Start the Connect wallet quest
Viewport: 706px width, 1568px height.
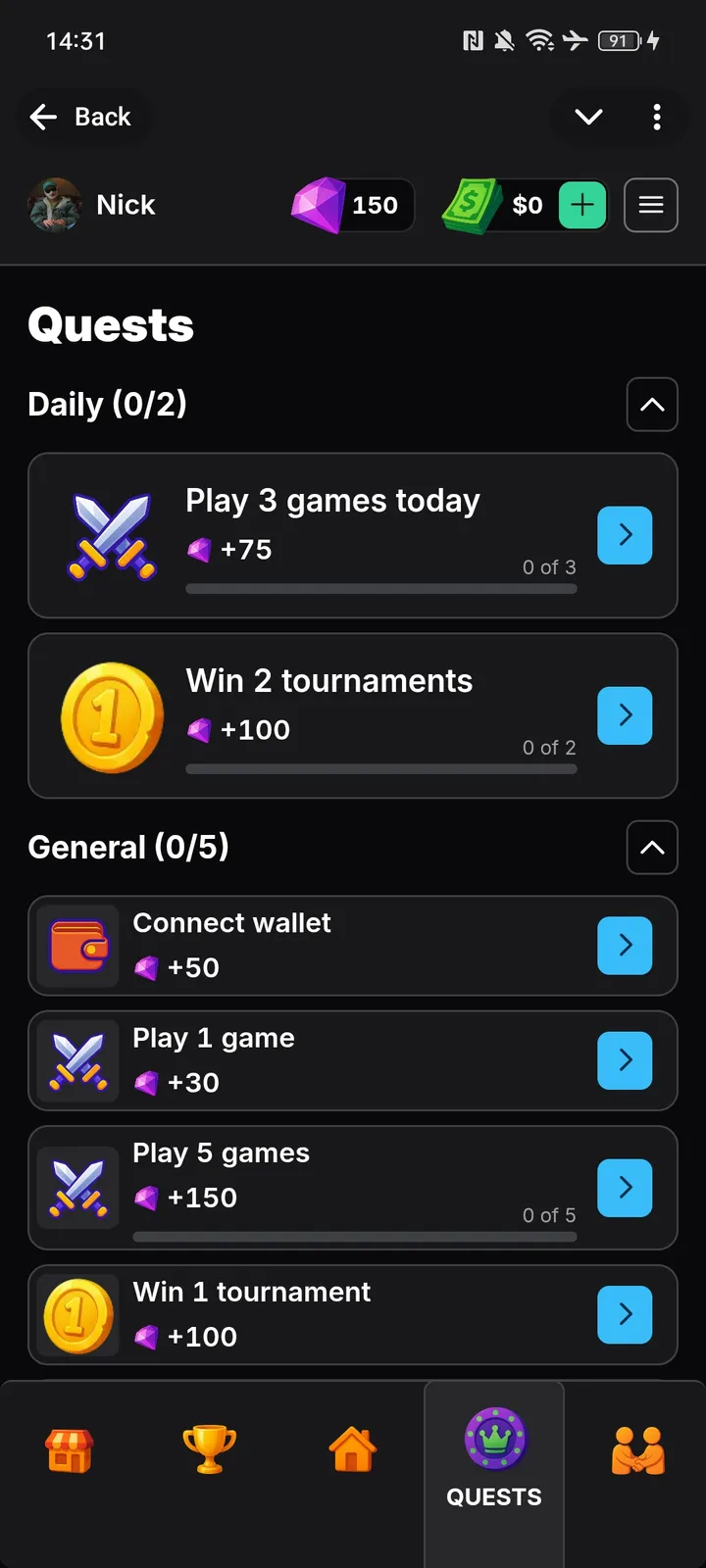(625, 946)
